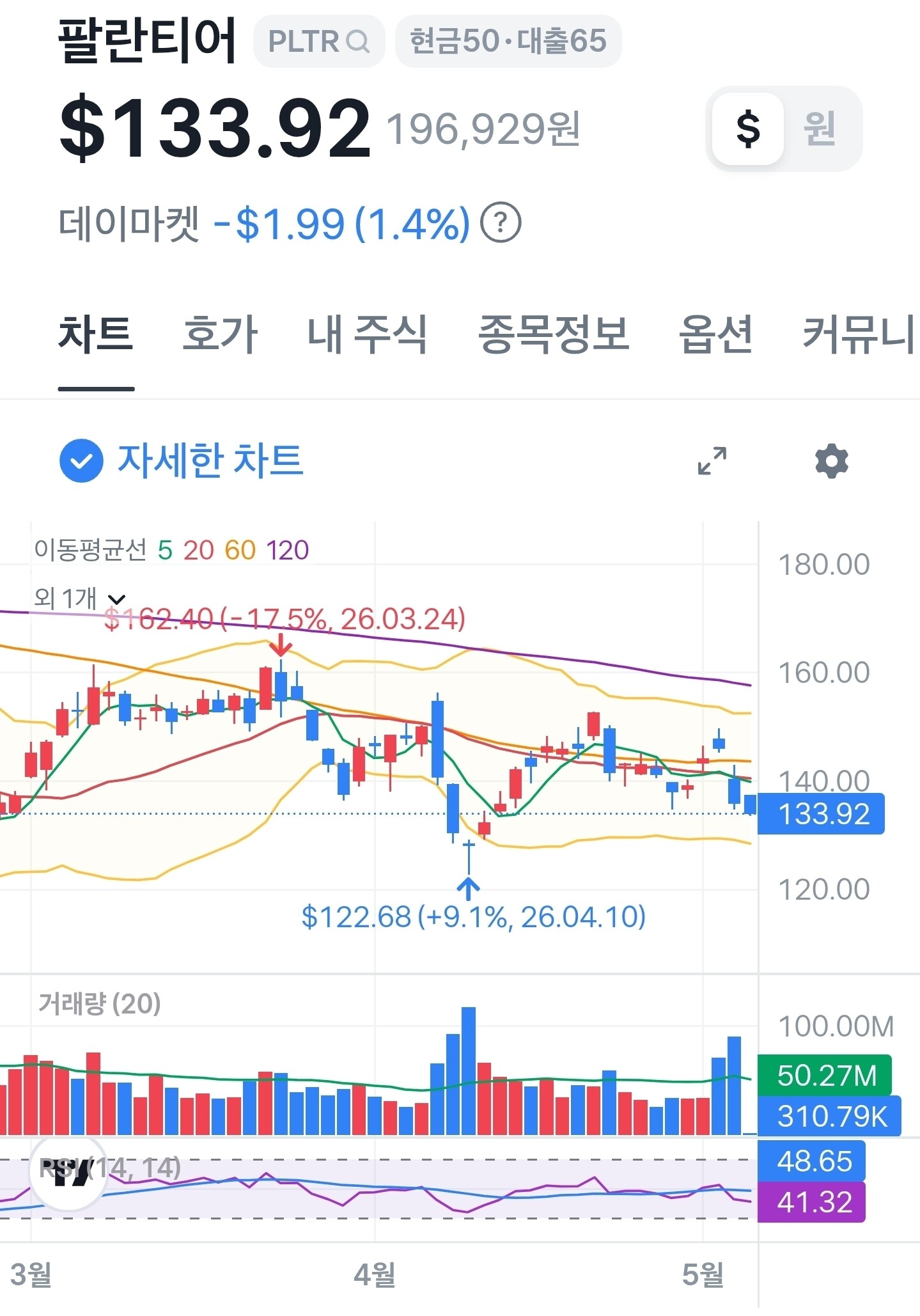920x1316 pixels.
Task: Open chart settings gear
Action: coord(832,461)
